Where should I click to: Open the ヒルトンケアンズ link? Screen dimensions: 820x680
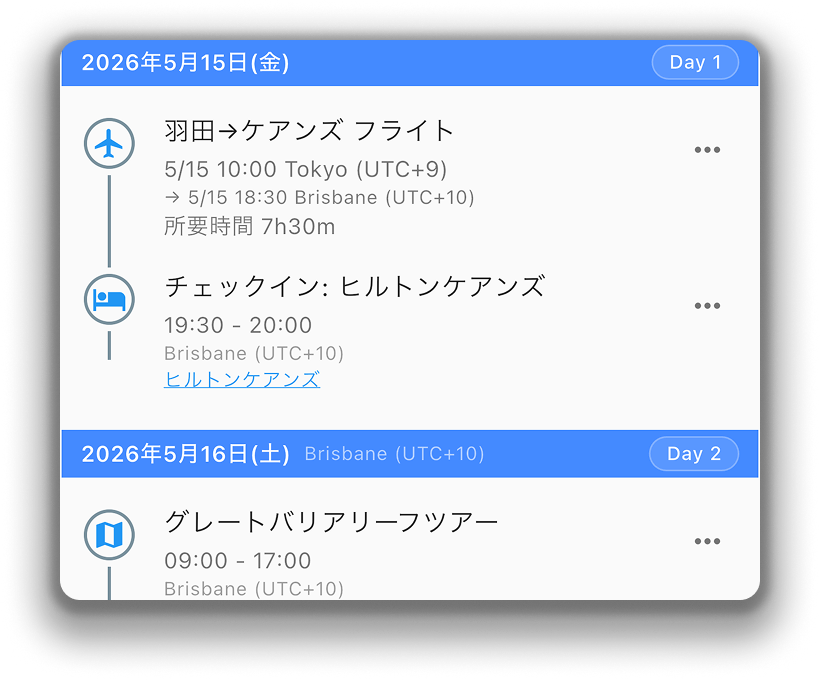click(242, 379)
